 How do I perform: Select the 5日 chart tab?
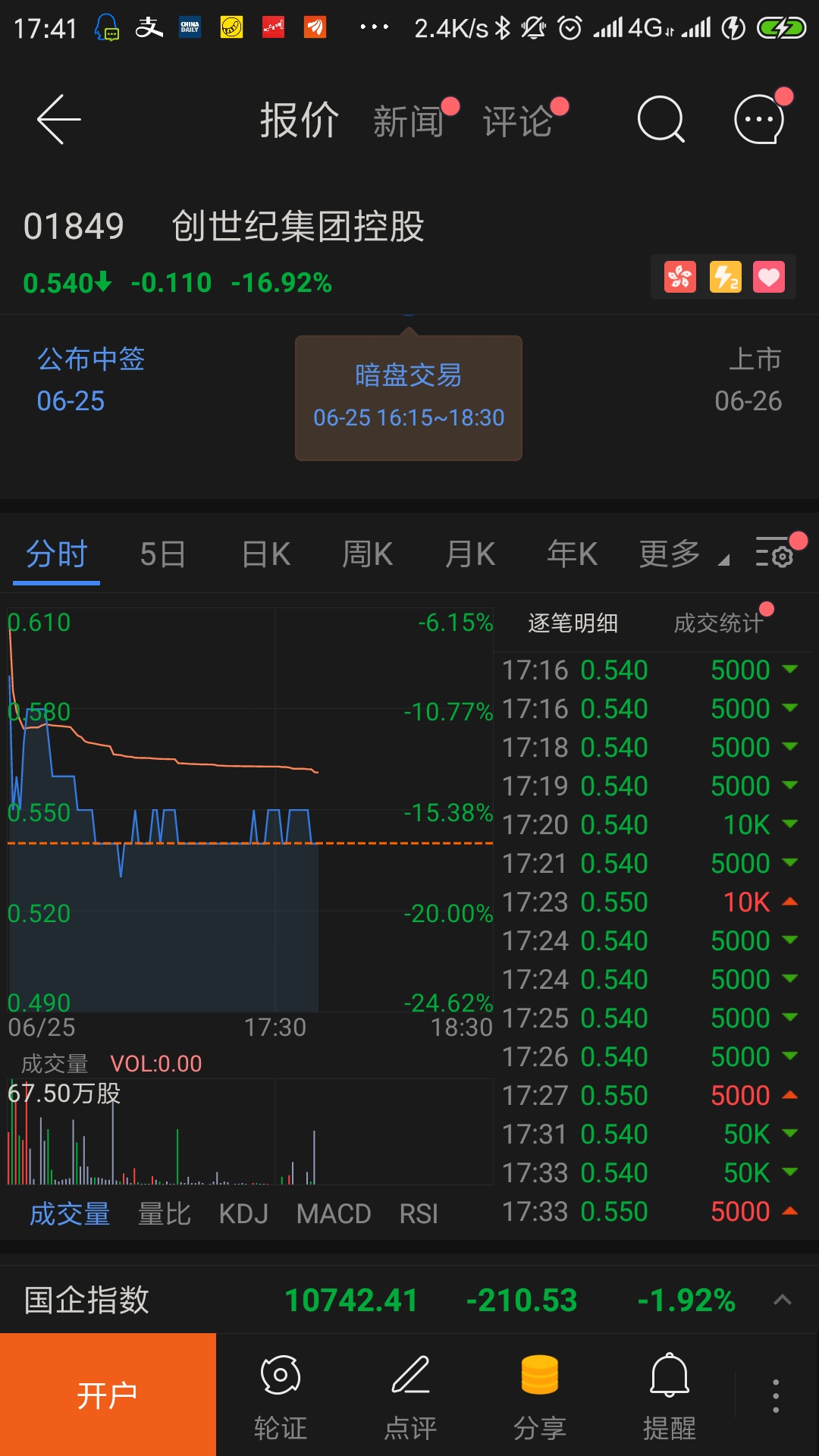point(163,554)
